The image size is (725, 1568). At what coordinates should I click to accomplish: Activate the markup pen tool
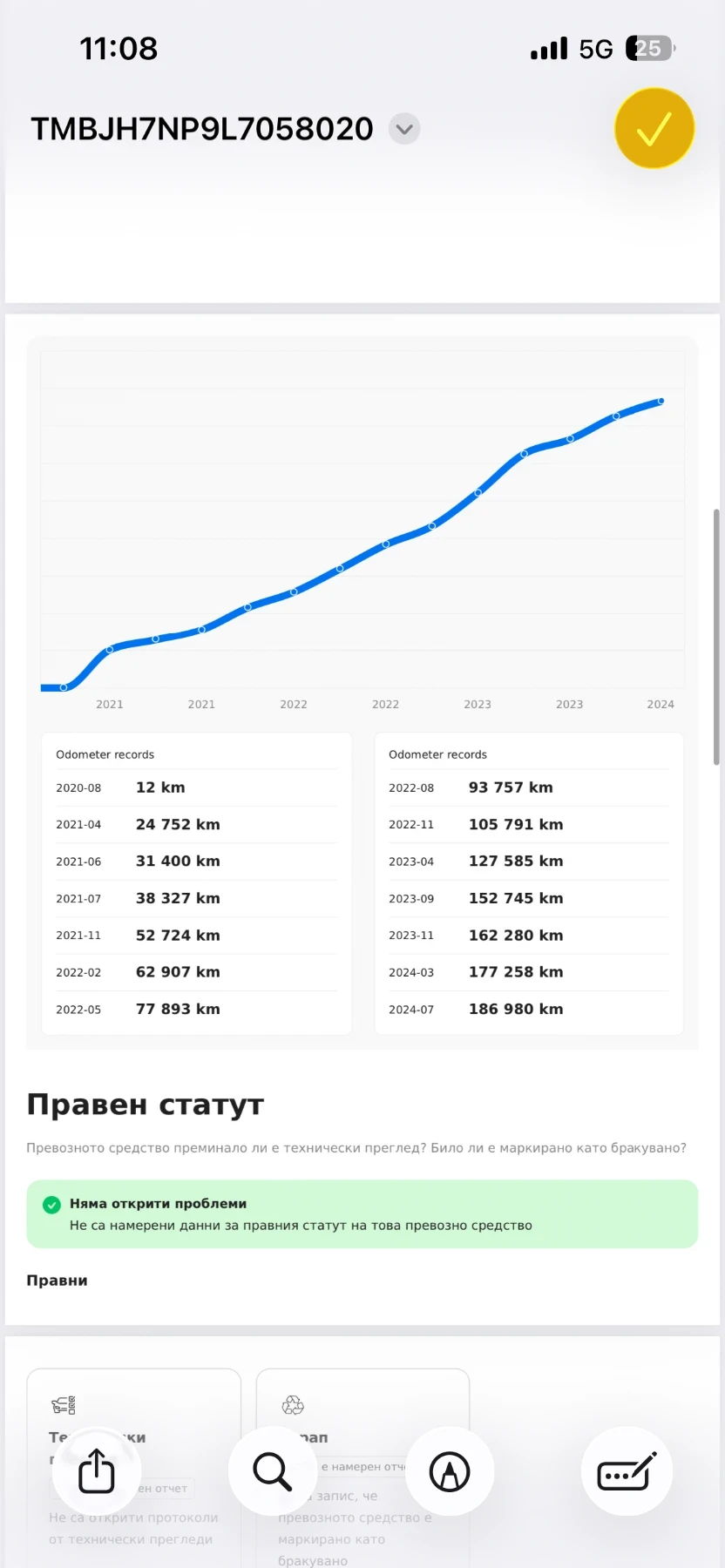click(450, 1471)
